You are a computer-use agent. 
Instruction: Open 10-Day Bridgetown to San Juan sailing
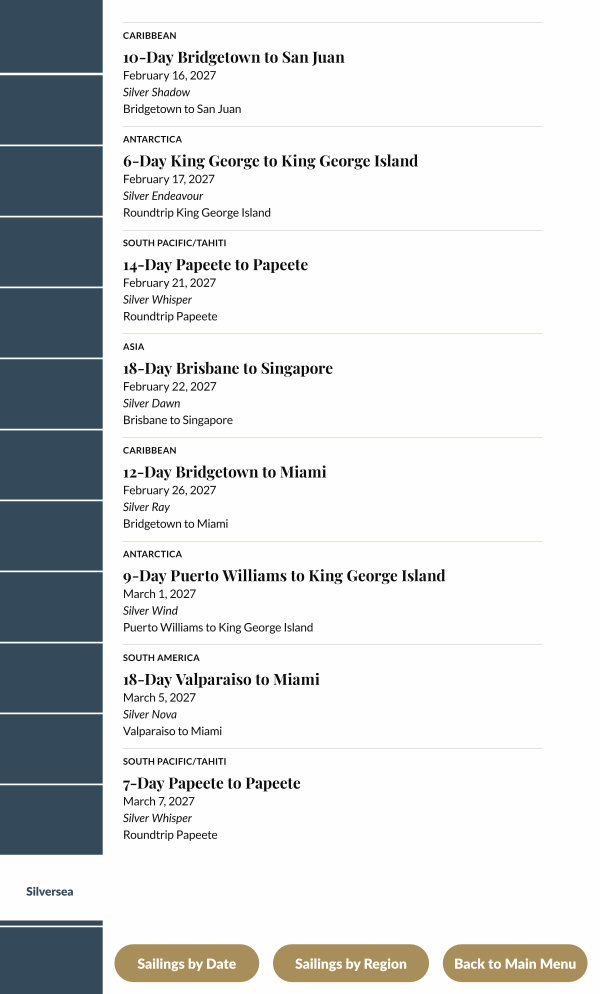coord(234,58)
